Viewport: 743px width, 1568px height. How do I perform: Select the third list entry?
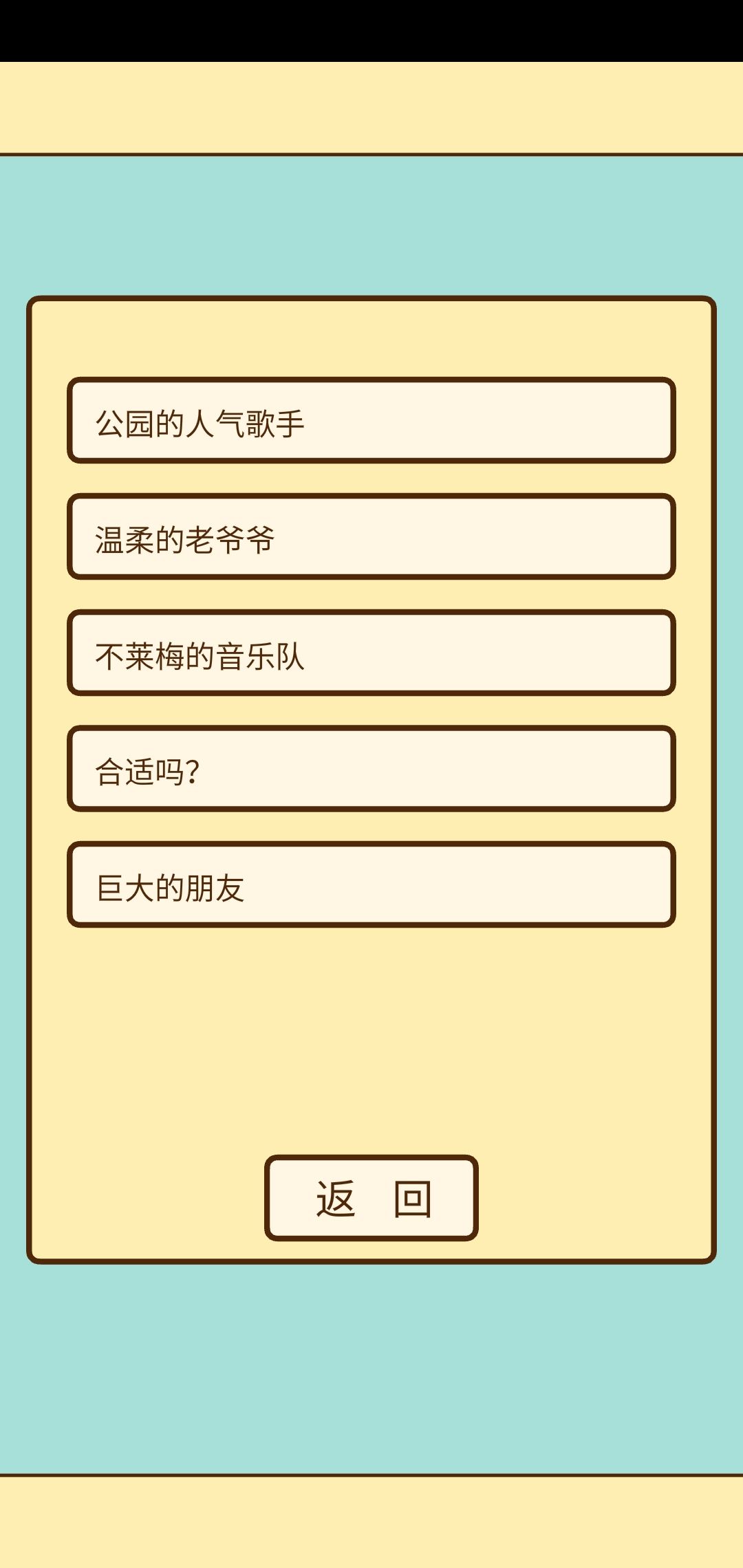pos(371,653)
